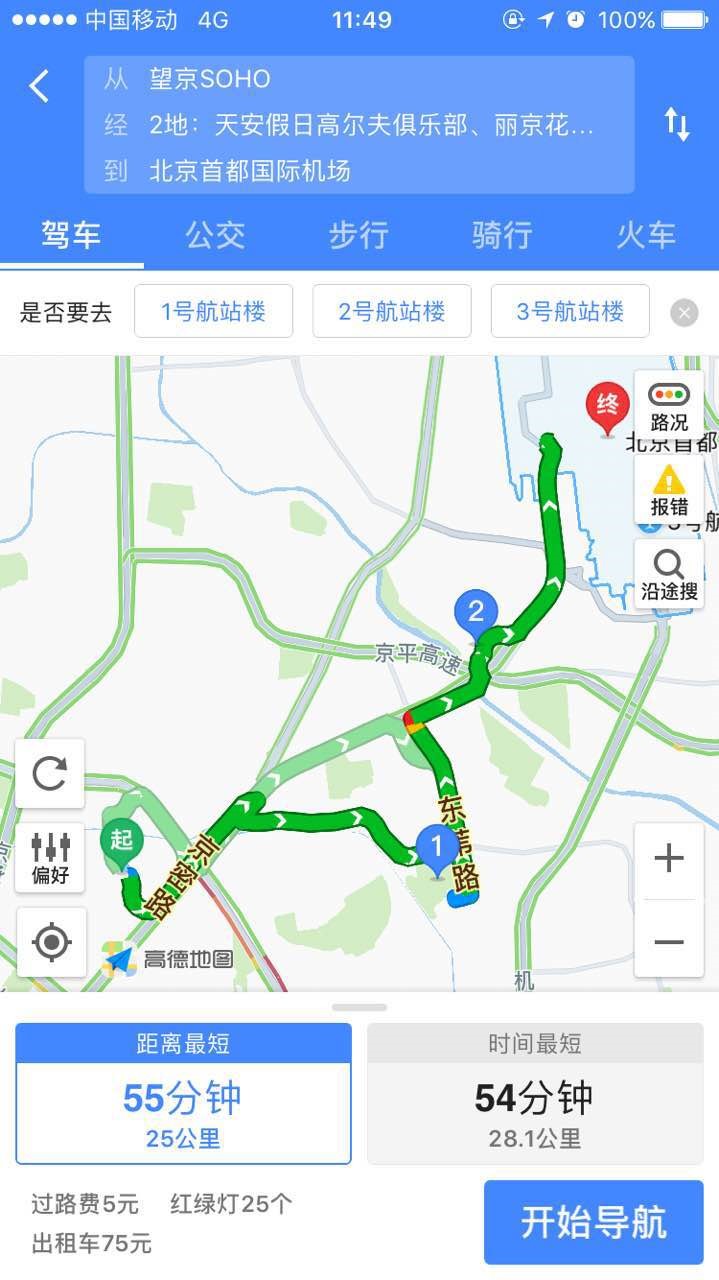
Task: Select the 时间最短 54分钟 route
Action: pos(535,1094)
